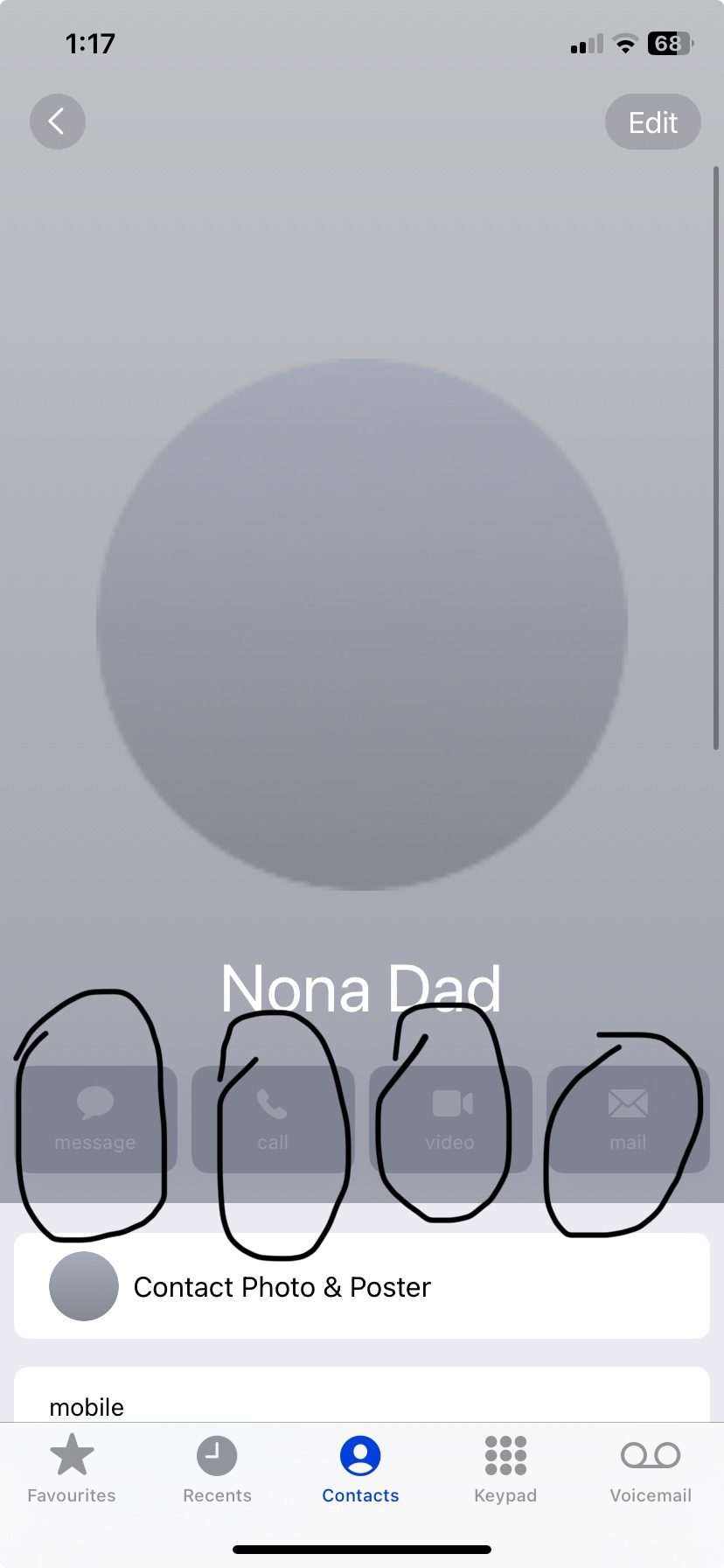
Task: Call Nona Dad
Action: click(x=273, y=1119)
